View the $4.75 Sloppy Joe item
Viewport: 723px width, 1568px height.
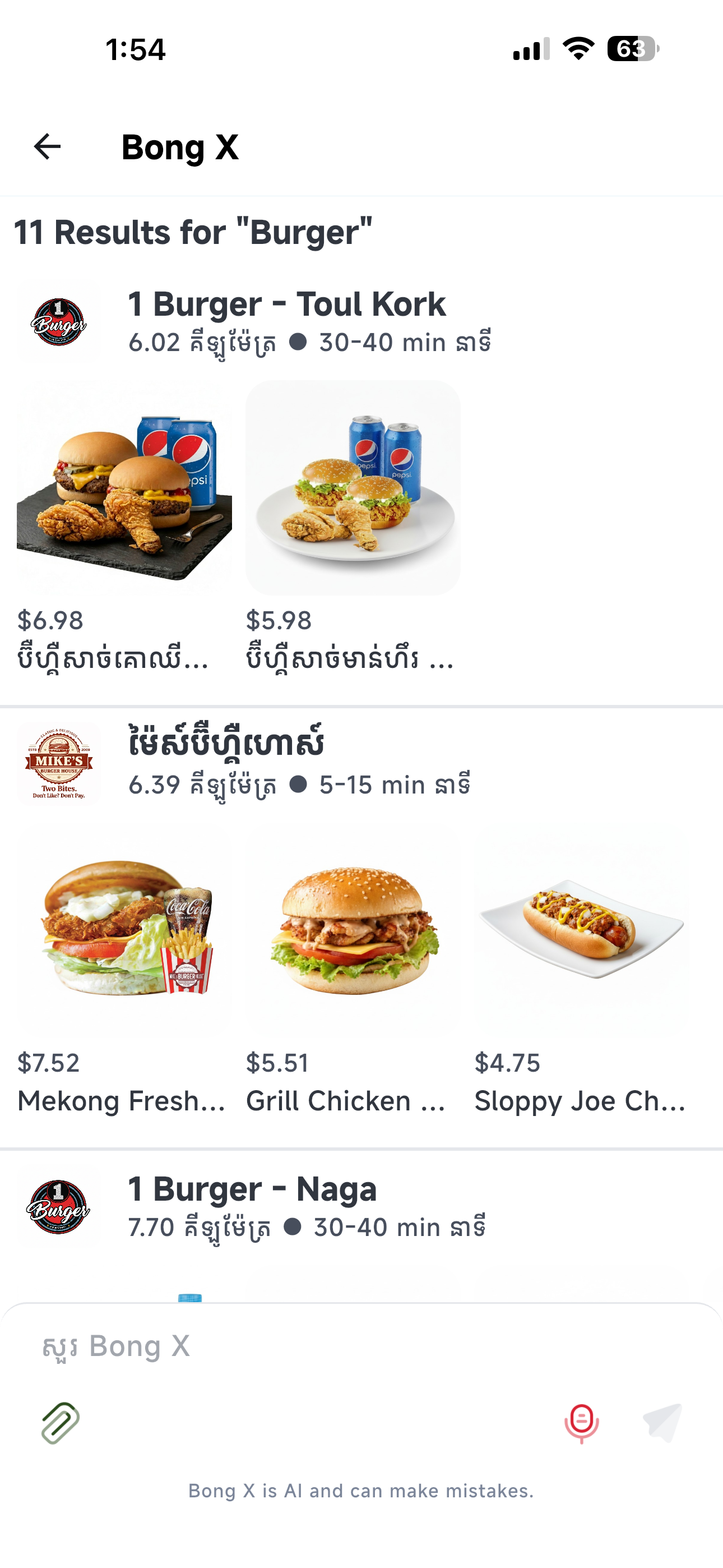point(582,969)
